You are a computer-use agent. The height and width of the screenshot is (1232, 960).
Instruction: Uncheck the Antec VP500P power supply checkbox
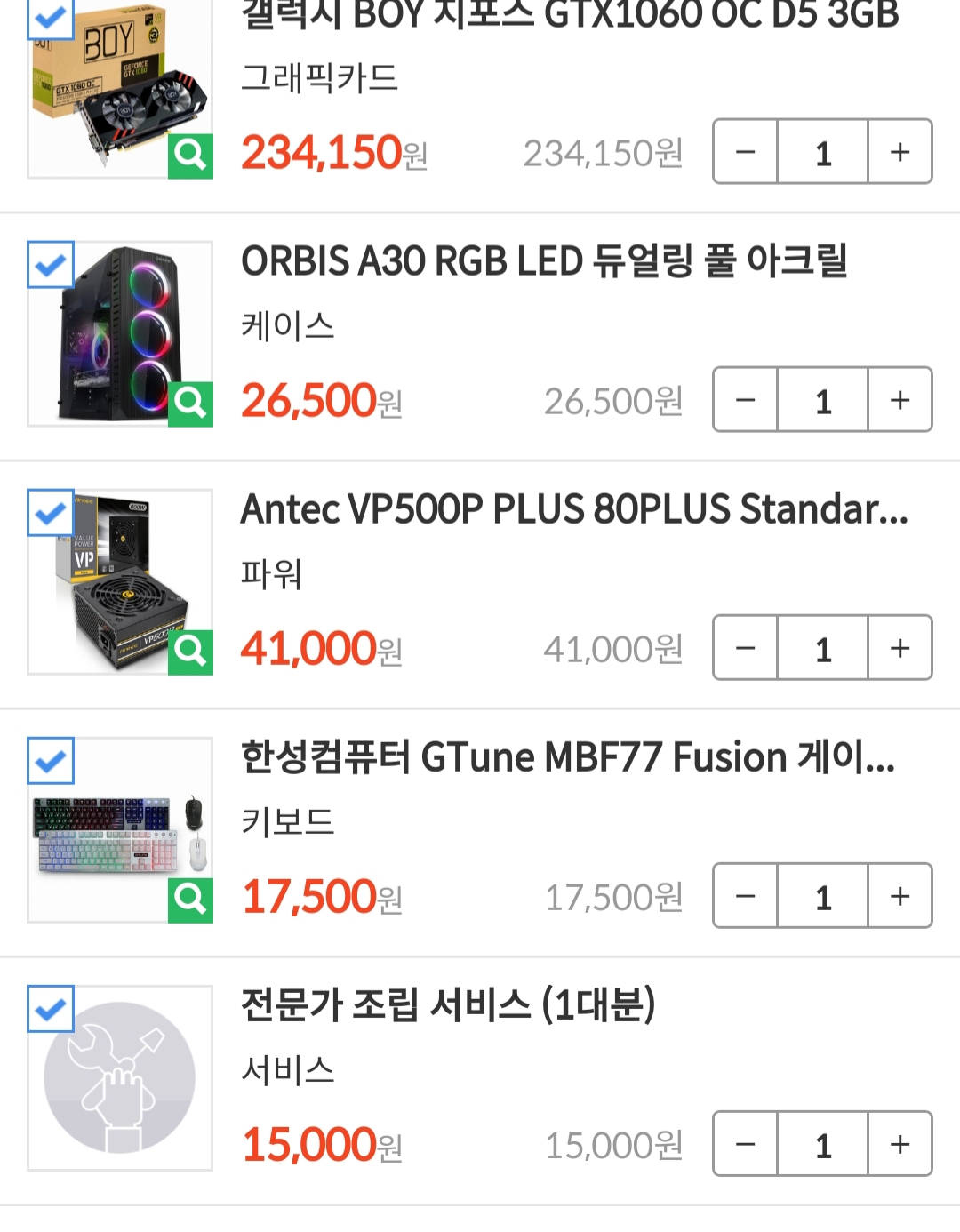51,513
